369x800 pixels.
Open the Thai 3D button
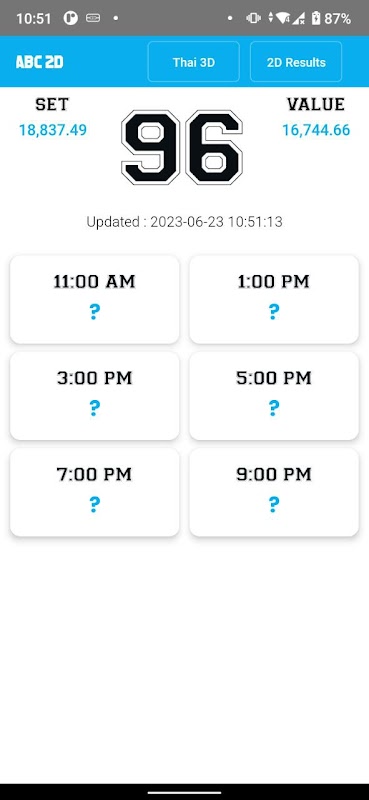click(193, 62)
